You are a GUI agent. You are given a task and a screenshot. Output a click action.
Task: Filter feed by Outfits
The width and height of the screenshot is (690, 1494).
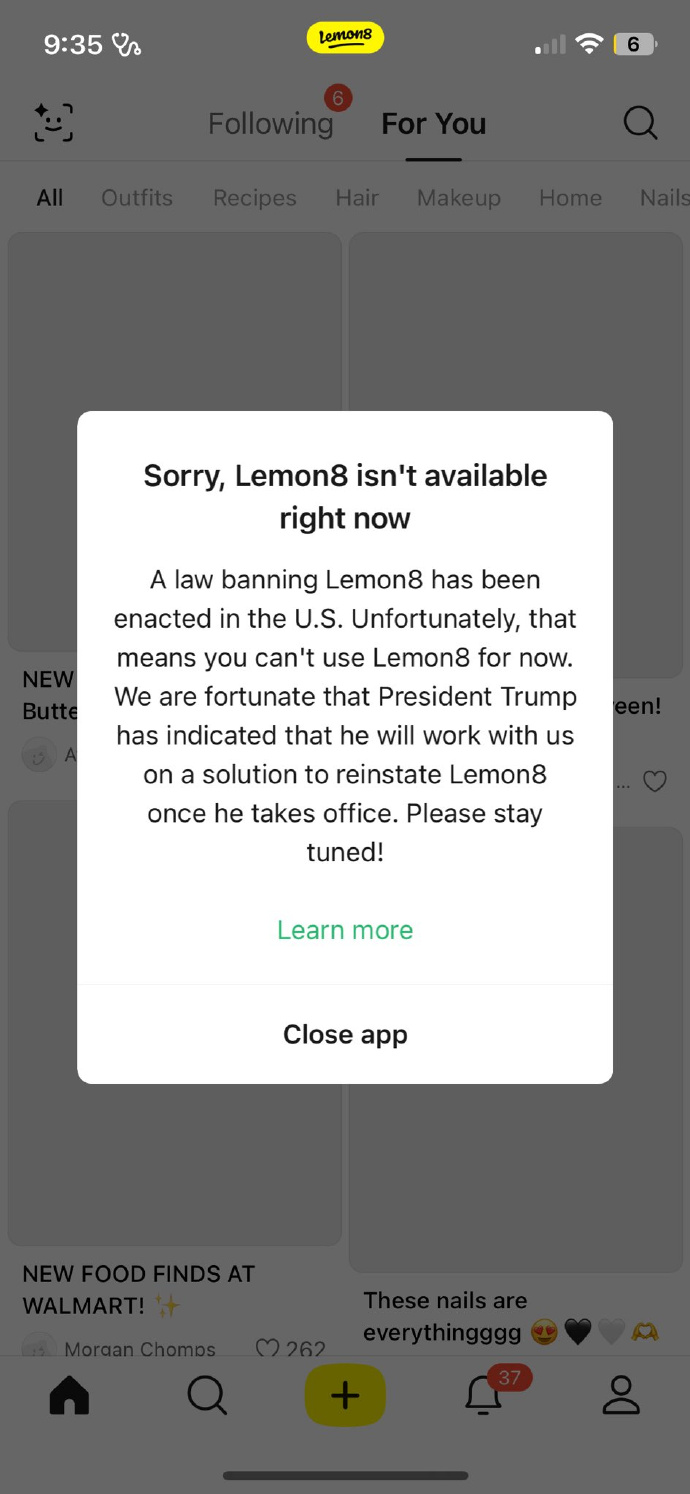tap(137, 198)
